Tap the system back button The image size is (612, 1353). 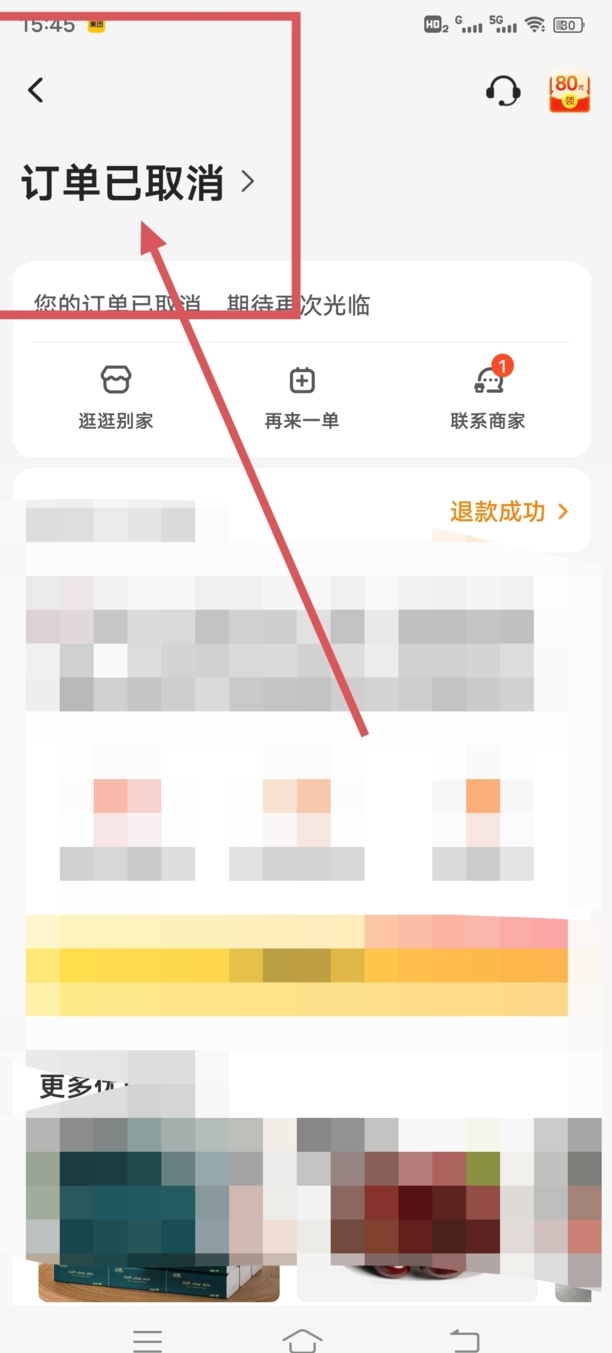(464, 1338)
